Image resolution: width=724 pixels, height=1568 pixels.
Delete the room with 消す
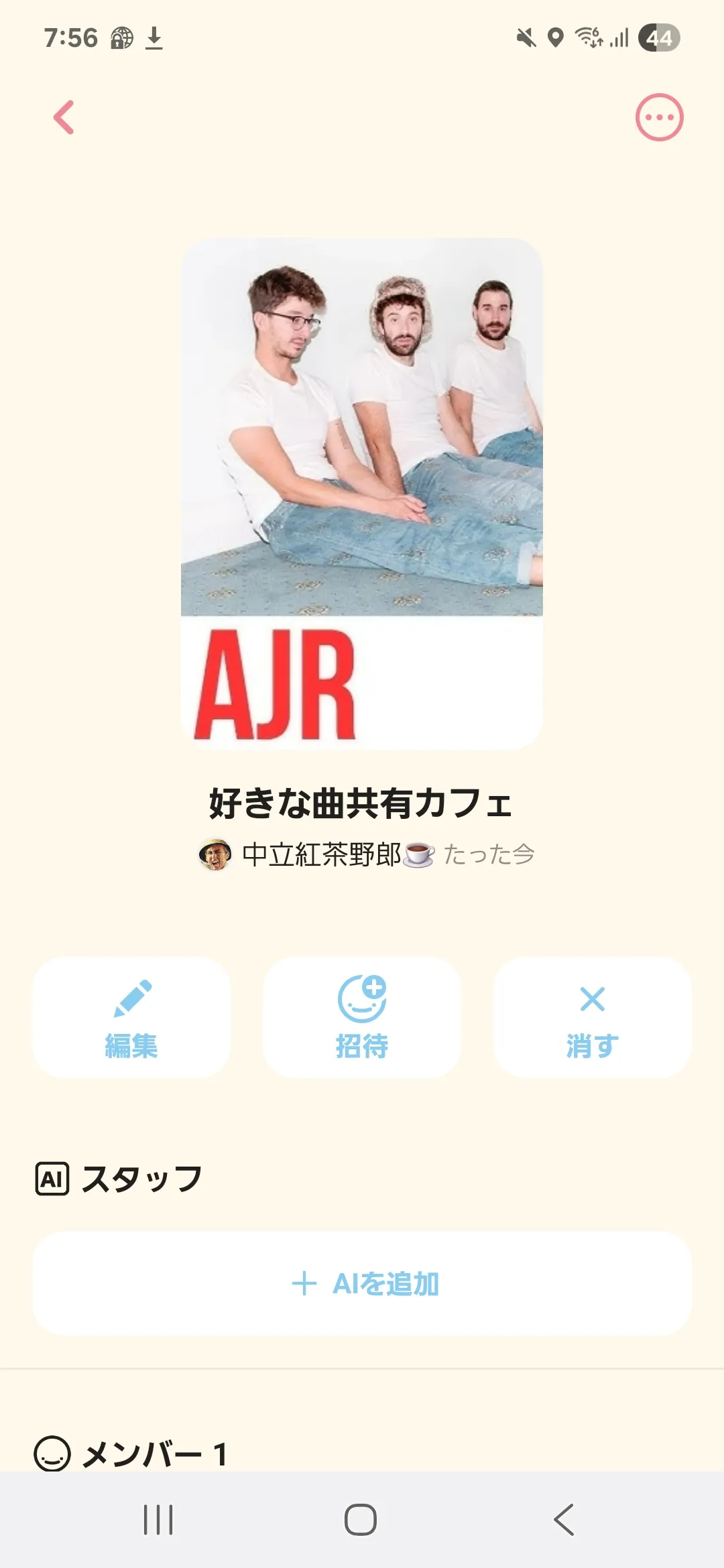point(593,1017)
